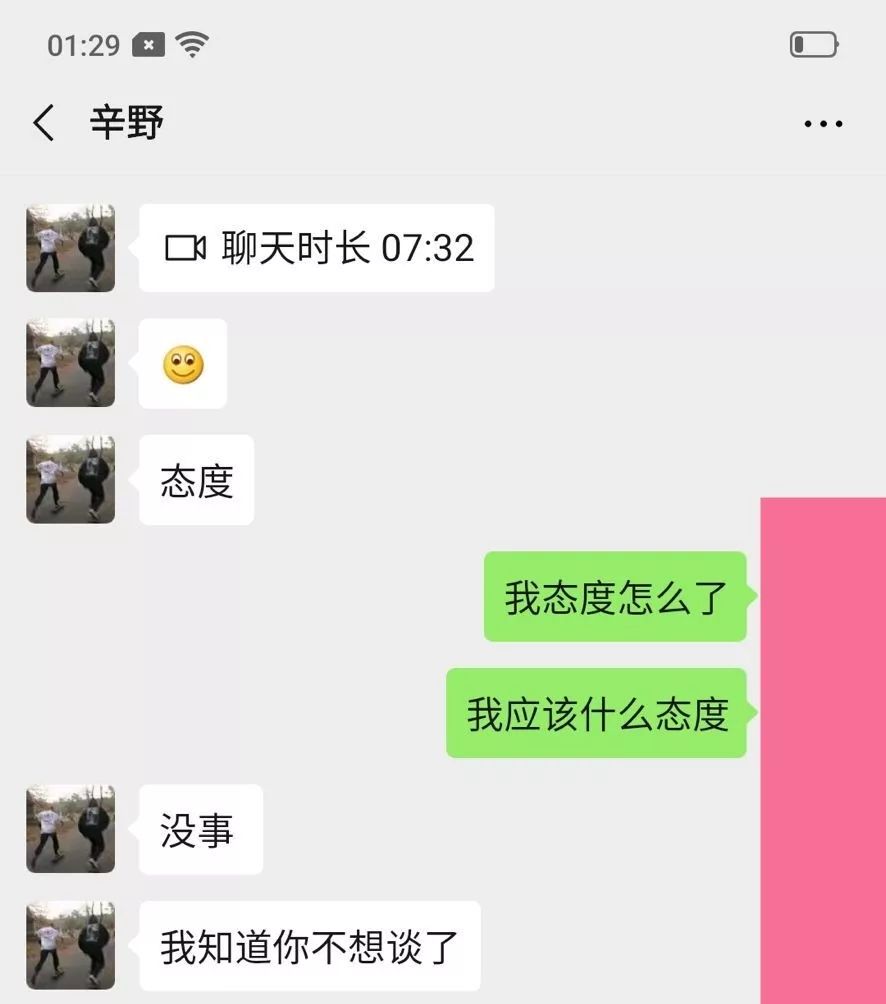886x1004 pixels.
Task: Tap the video call record 聊天时长 07:32
Action: (317, 248)
